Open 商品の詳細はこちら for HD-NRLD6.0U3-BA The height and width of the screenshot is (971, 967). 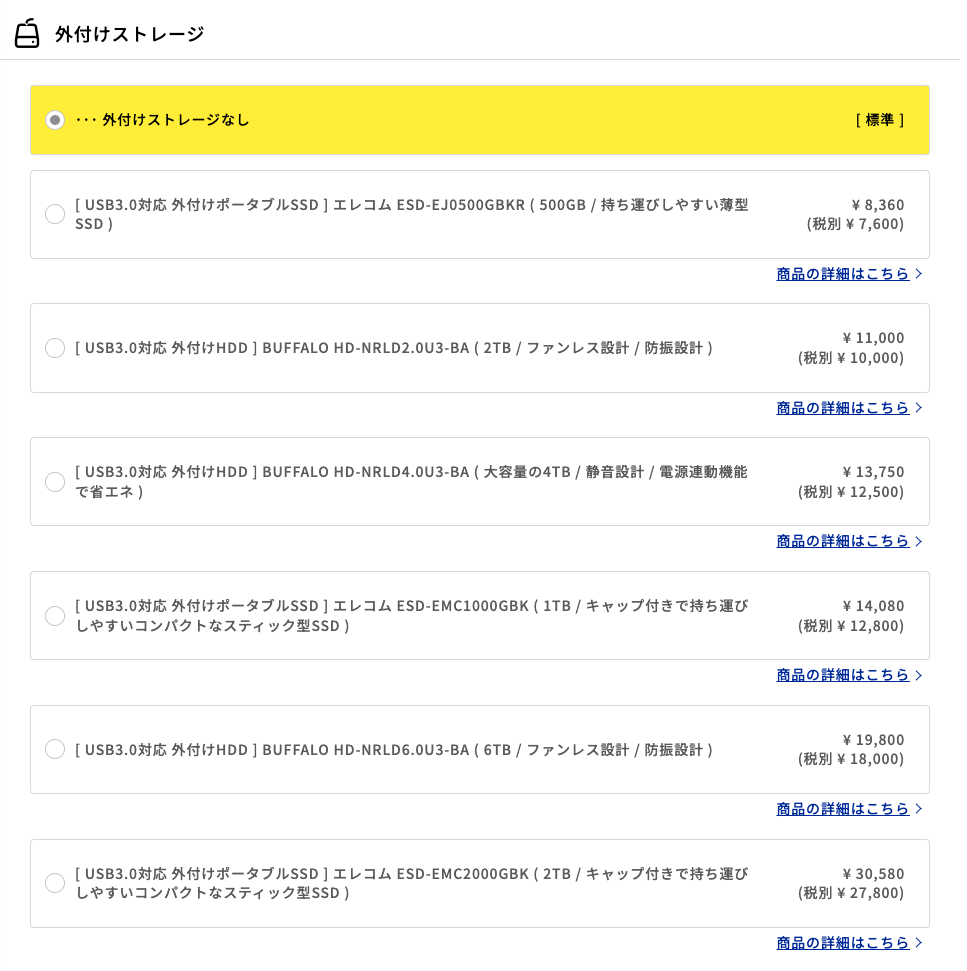tap(843, 809)
